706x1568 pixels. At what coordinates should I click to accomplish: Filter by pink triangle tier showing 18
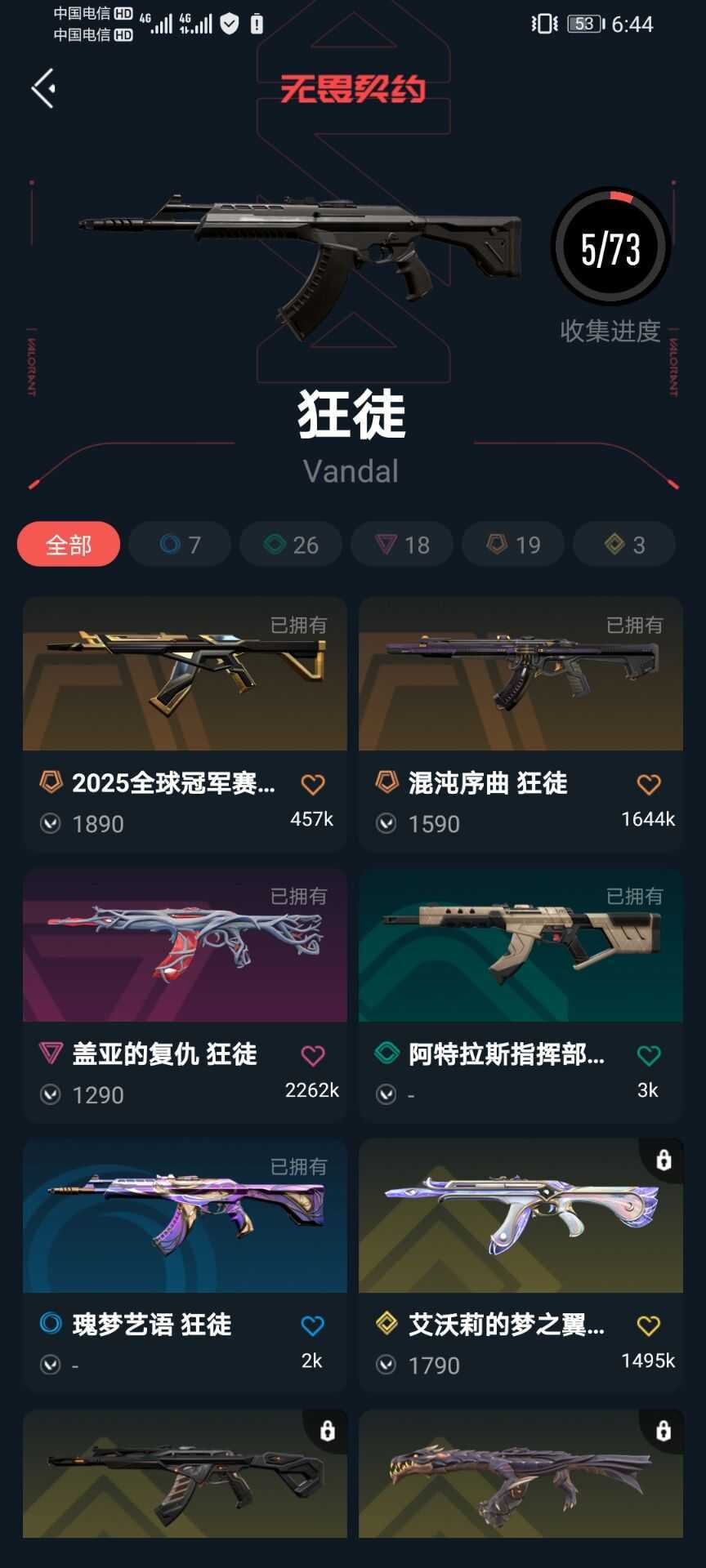[x=402, y=544]
